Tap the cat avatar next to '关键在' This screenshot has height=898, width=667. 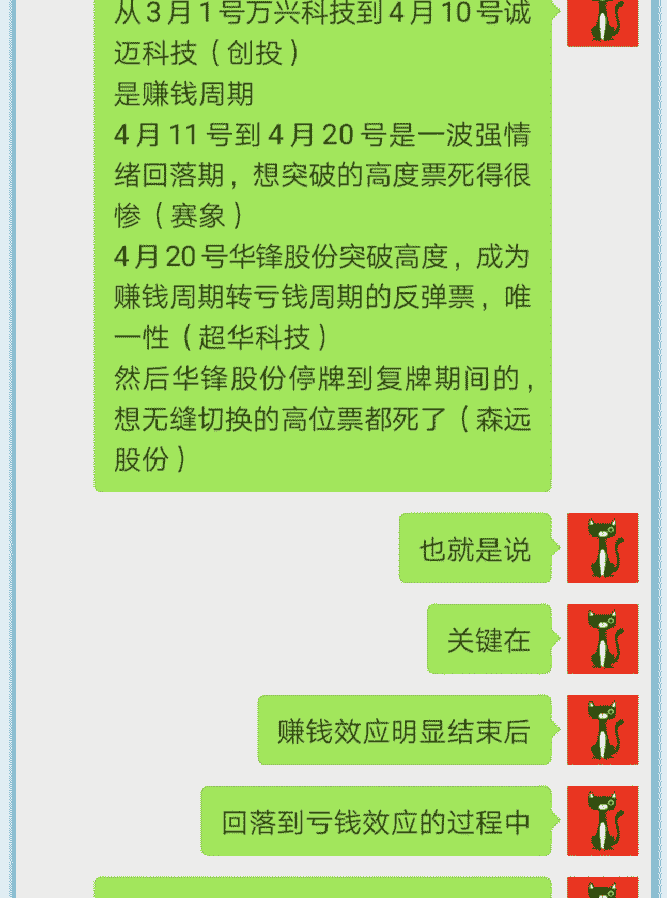click(602, 639)
